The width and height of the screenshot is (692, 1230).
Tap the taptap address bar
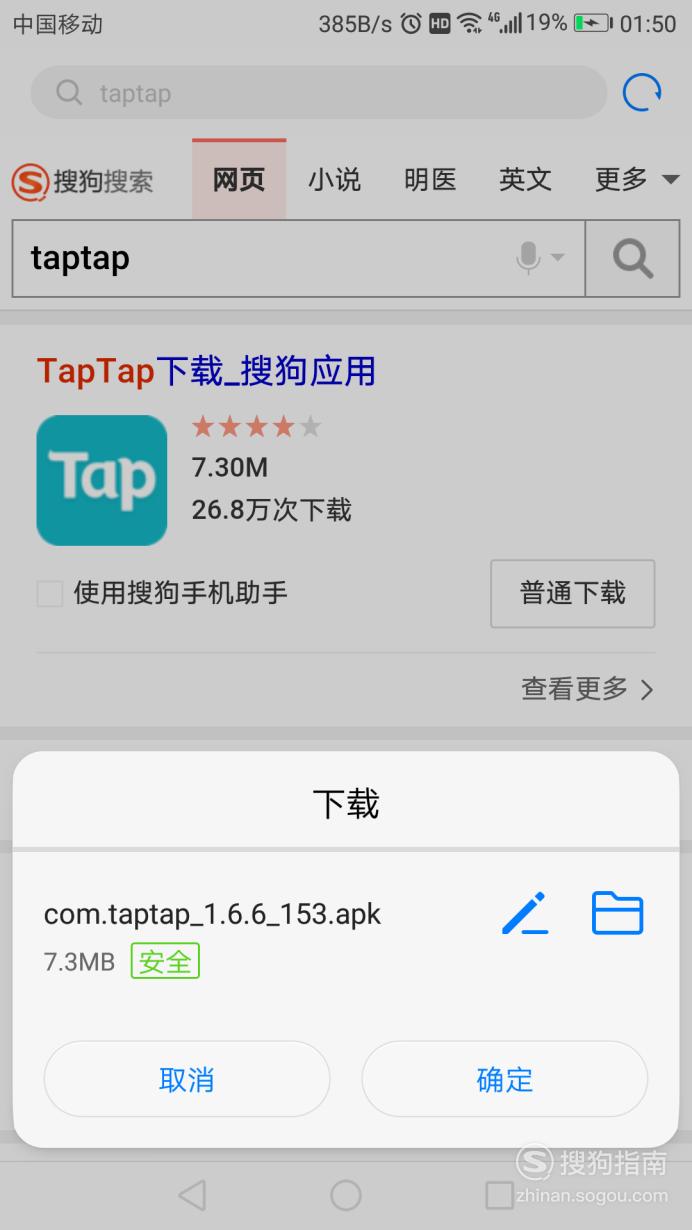point(319,93)
